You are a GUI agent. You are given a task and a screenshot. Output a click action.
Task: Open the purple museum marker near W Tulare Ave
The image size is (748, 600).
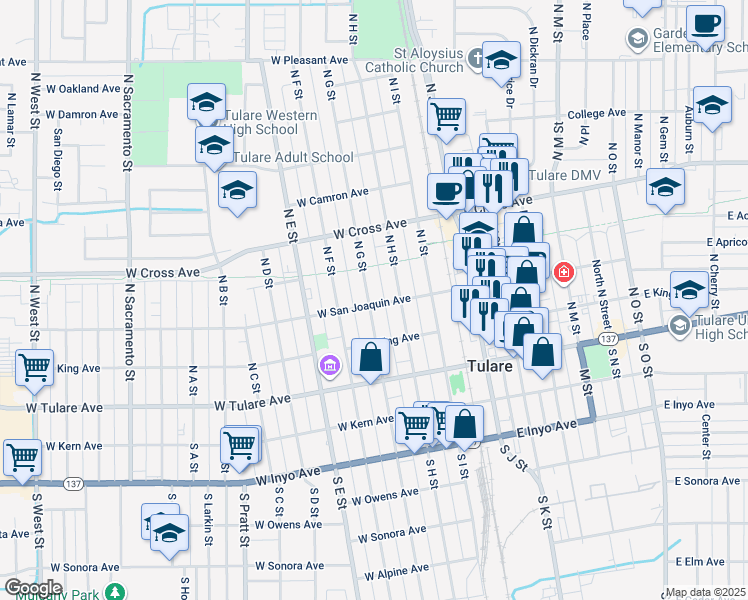click(328, 369)
